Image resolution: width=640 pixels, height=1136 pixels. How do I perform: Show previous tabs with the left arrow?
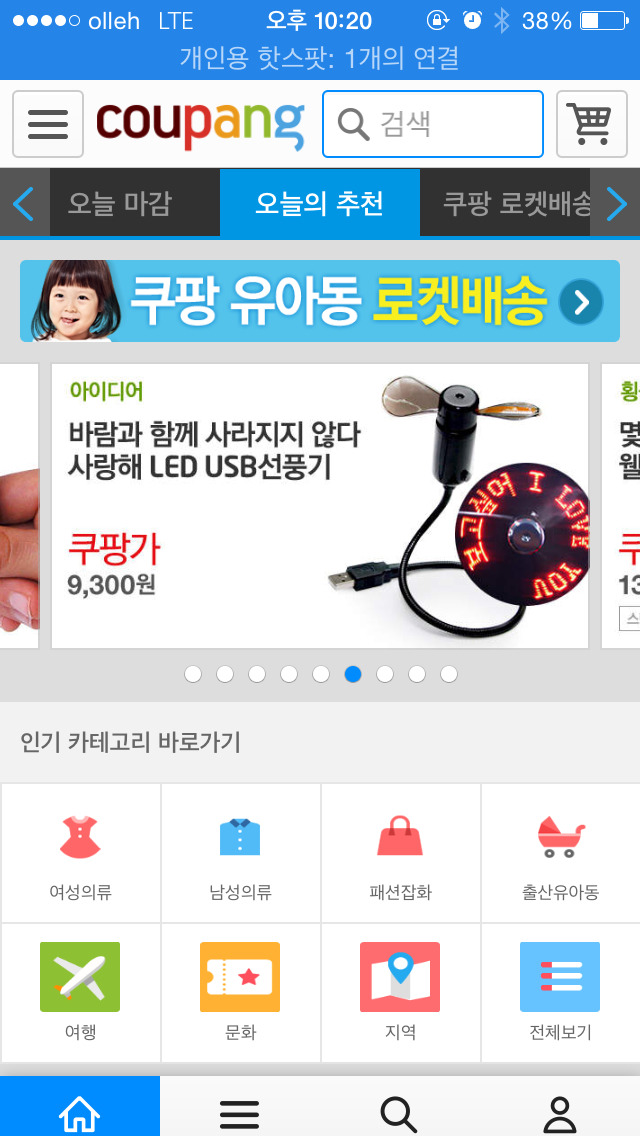click(x=24, y=204)
